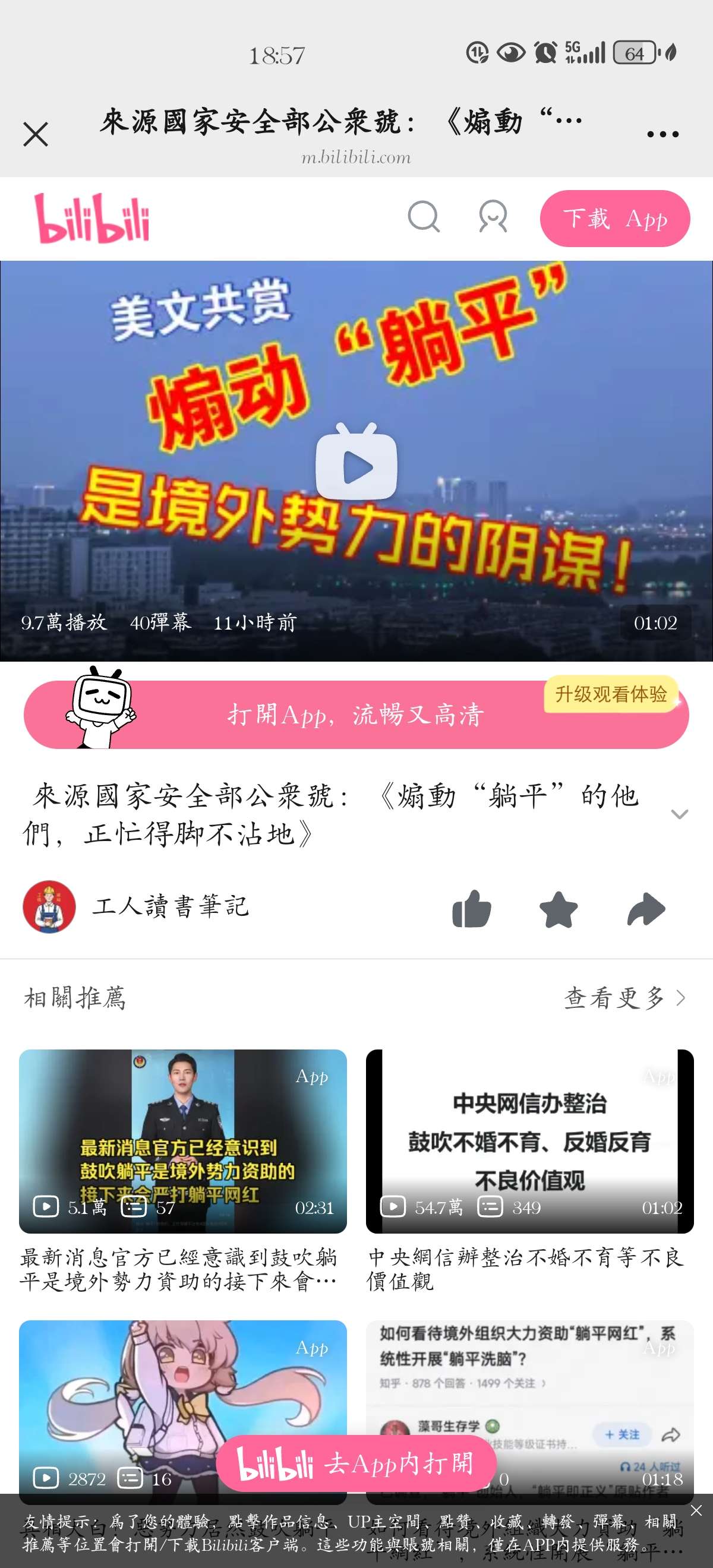The width and height of the screenshot is (713, 1568).
Task: Expand the video title description
Action: pyautogui.click(x=679, y=814)
